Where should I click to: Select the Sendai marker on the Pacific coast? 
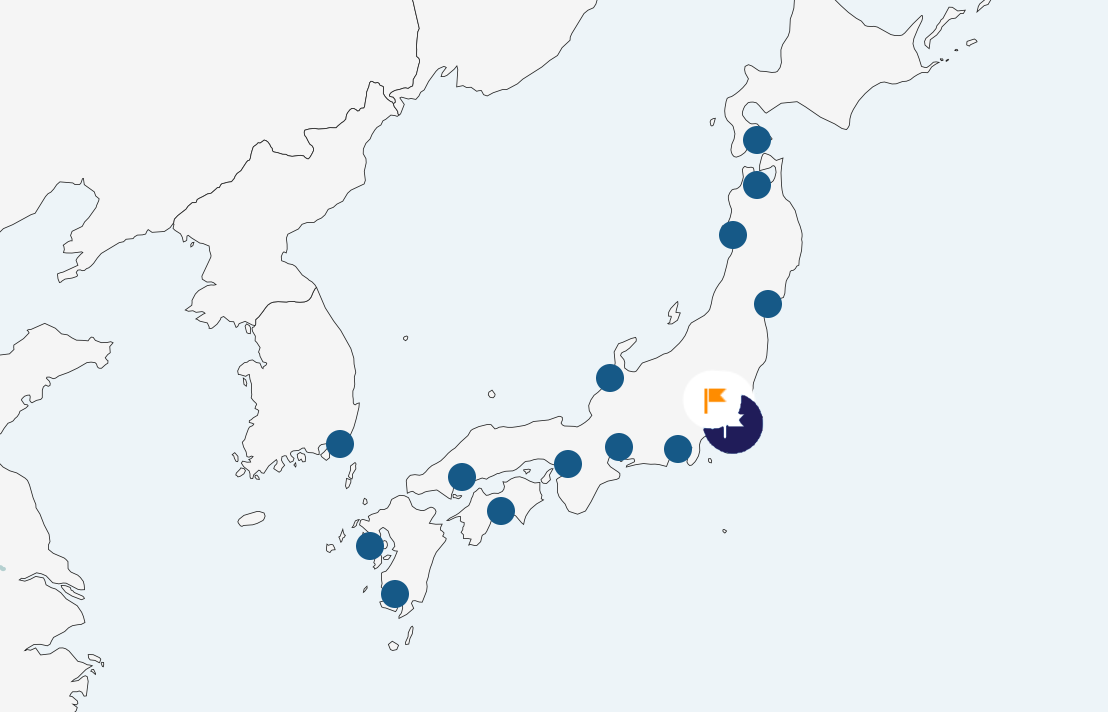click(x=767, y=304)
